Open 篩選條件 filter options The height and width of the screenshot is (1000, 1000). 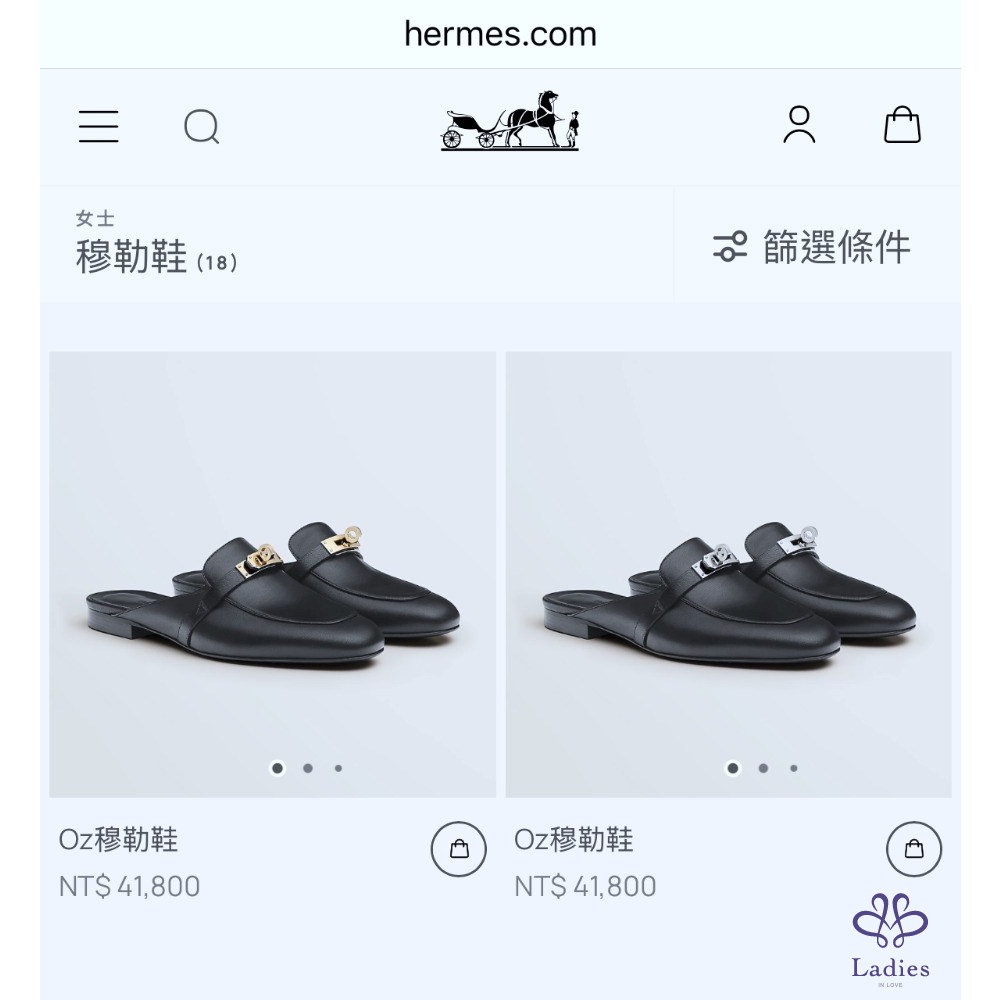(812, 247)
